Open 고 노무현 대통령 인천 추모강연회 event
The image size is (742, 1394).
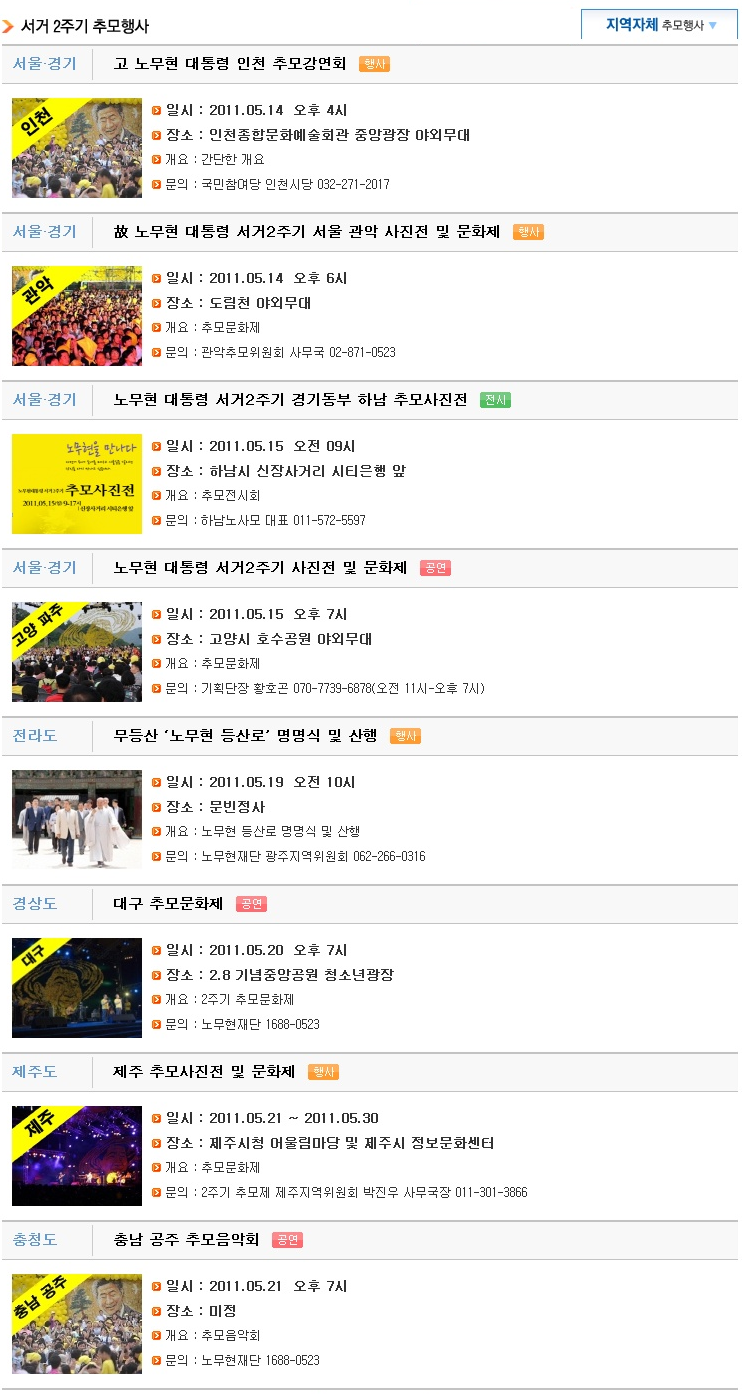coord(229,64)
